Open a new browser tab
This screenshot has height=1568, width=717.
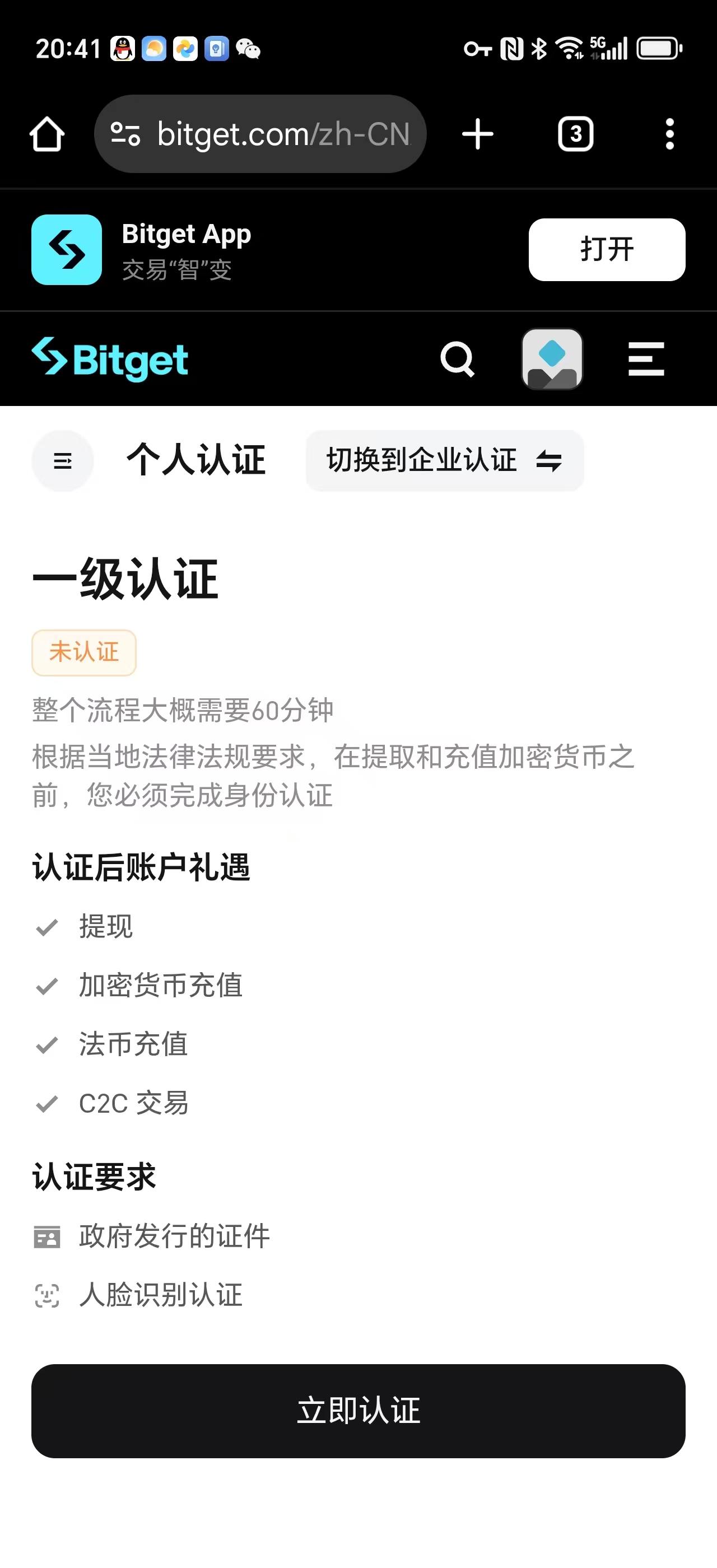tap(478, 134)
